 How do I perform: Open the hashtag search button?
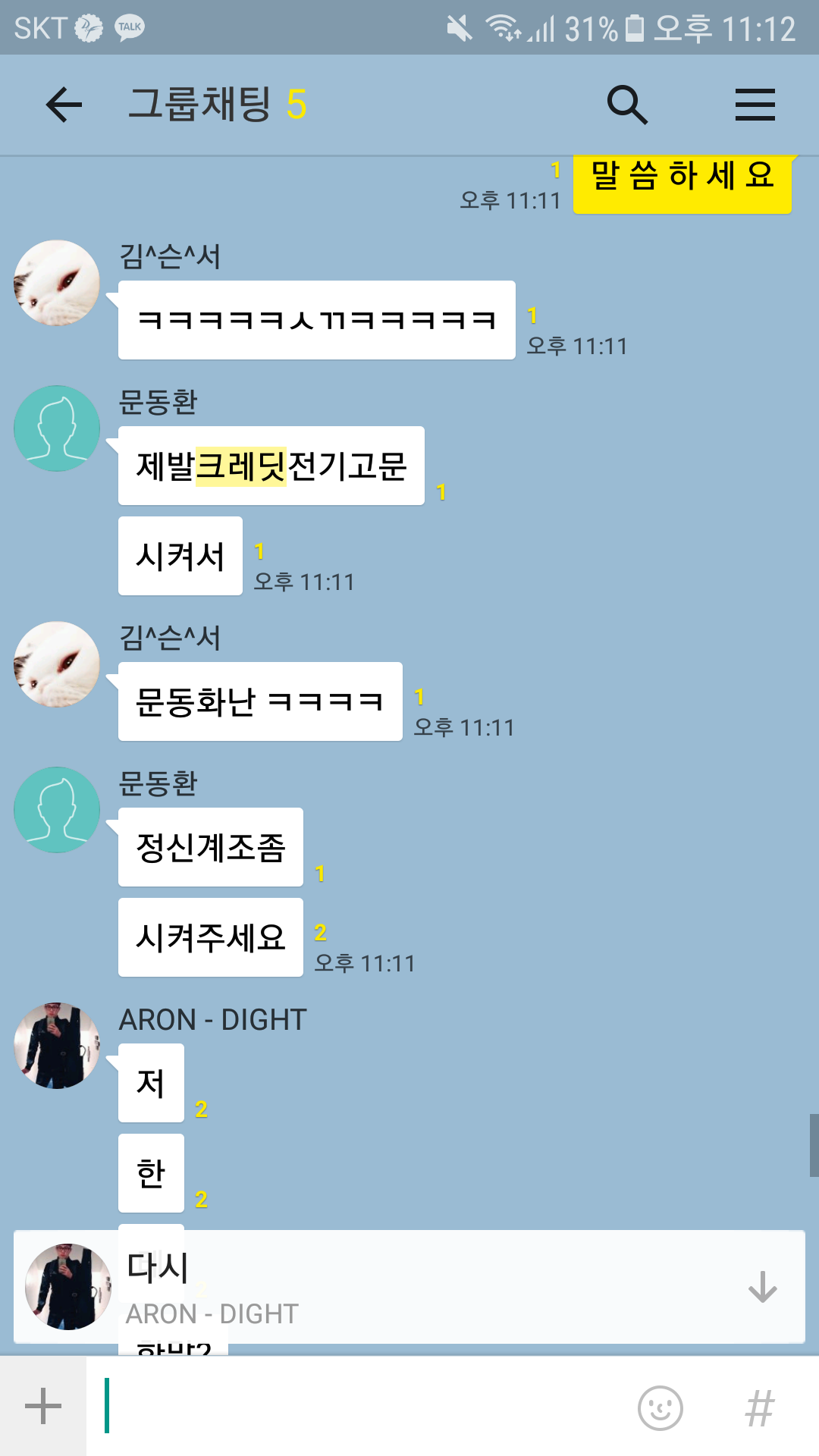[760, 1407]
